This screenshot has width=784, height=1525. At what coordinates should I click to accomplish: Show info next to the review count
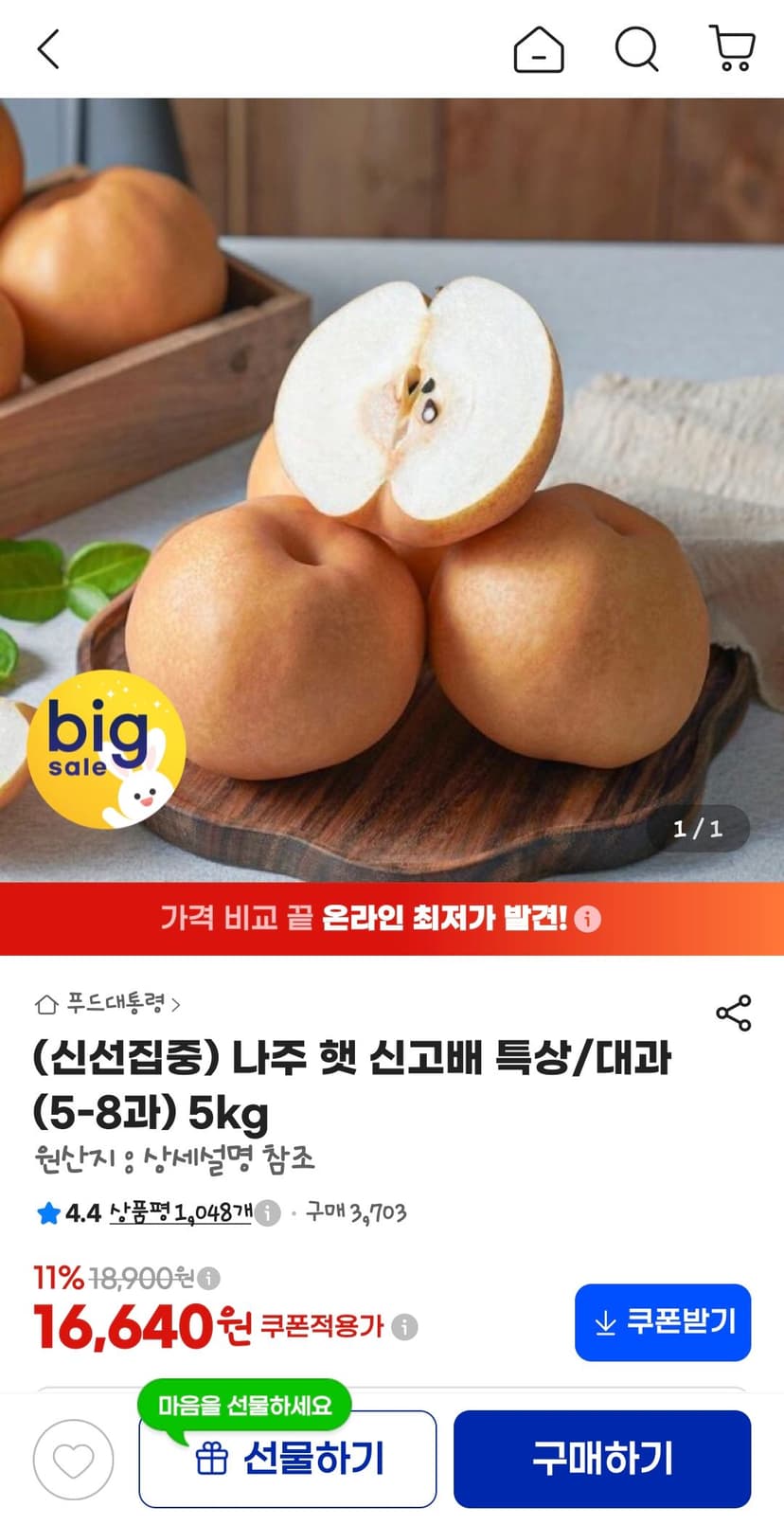[268, 1213]
